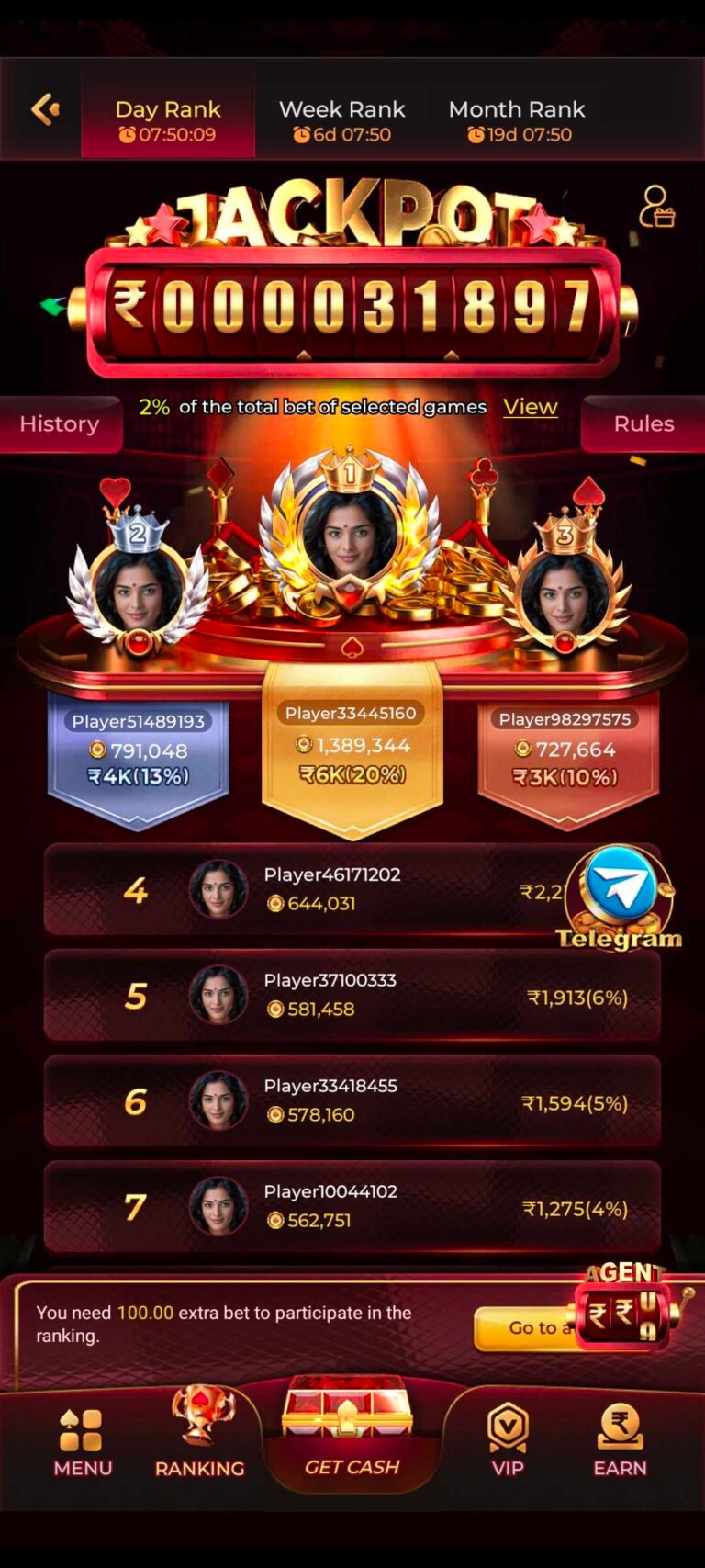Tap the View link for selected games
Viewport: 705px width, 1568px height.
click(x=530, y=407)
